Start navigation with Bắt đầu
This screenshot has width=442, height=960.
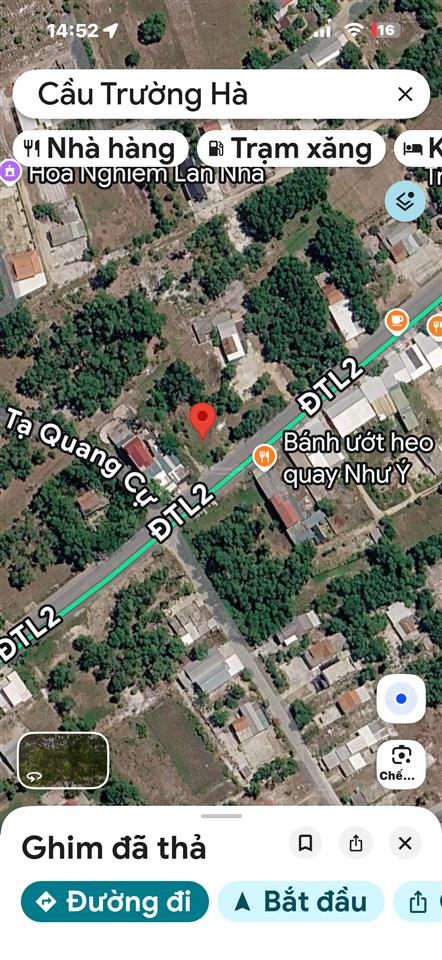point(301,901)
